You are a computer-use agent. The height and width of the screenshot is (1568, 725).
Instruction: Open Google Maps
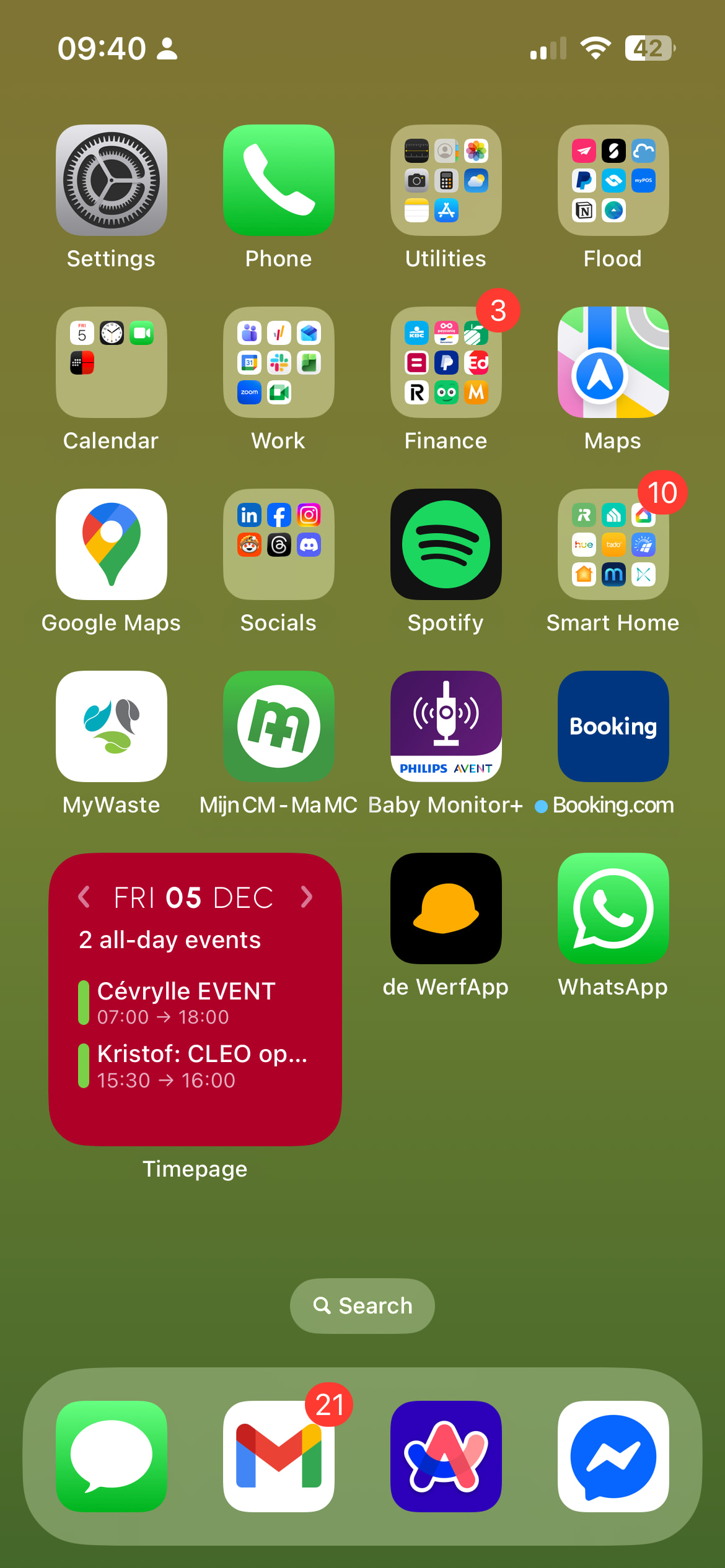tap(111, 544)
